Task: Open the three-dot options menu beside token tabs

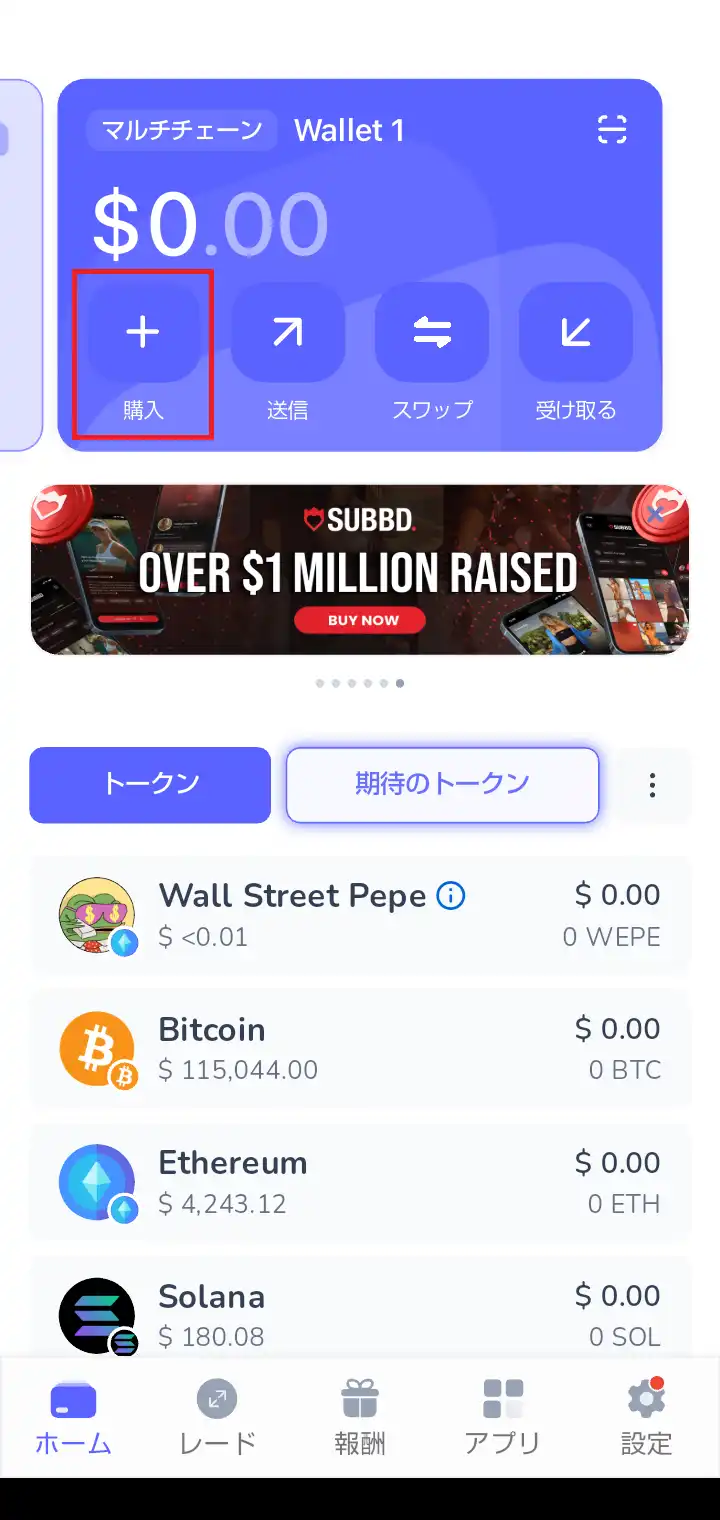Action: pyautogui.click(x=652, y=785)
